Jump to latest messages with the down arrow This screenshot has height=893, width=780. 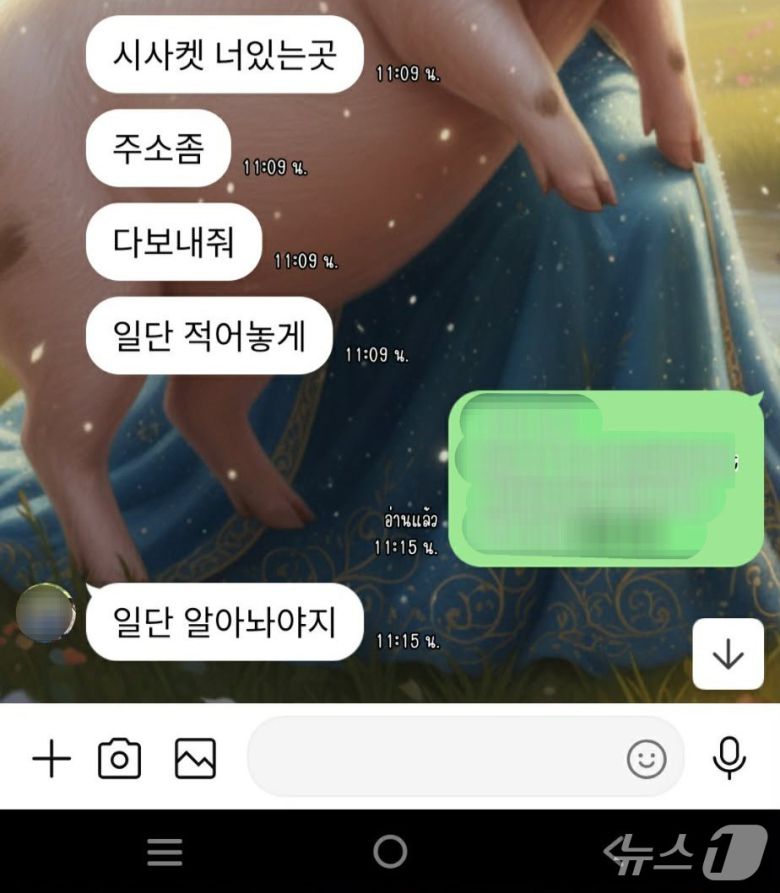pos(727,654)
